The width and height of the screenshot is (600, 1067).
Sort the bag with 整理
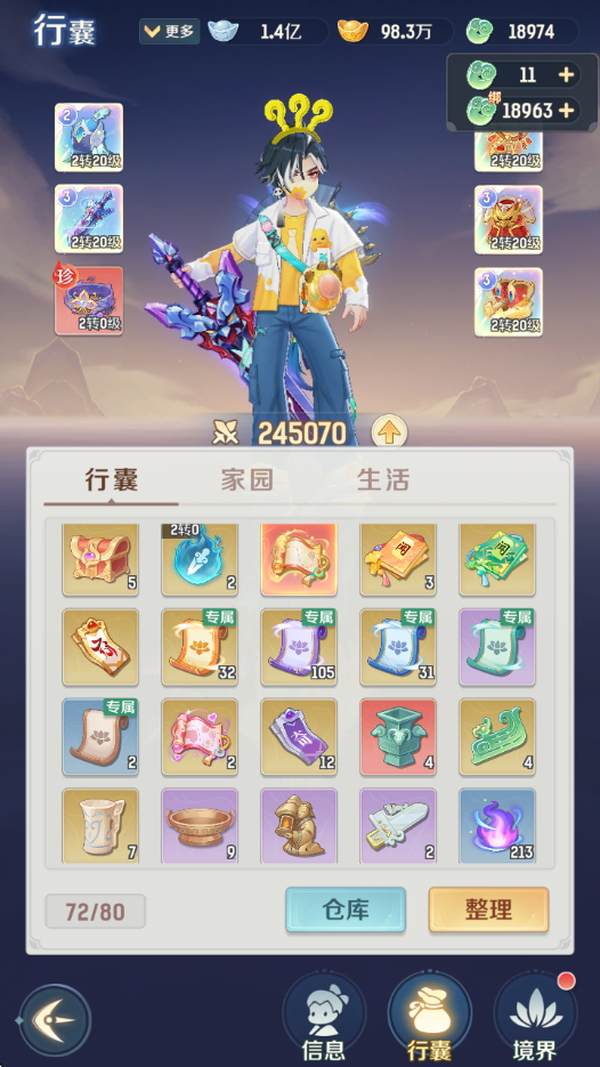(489, 909)
